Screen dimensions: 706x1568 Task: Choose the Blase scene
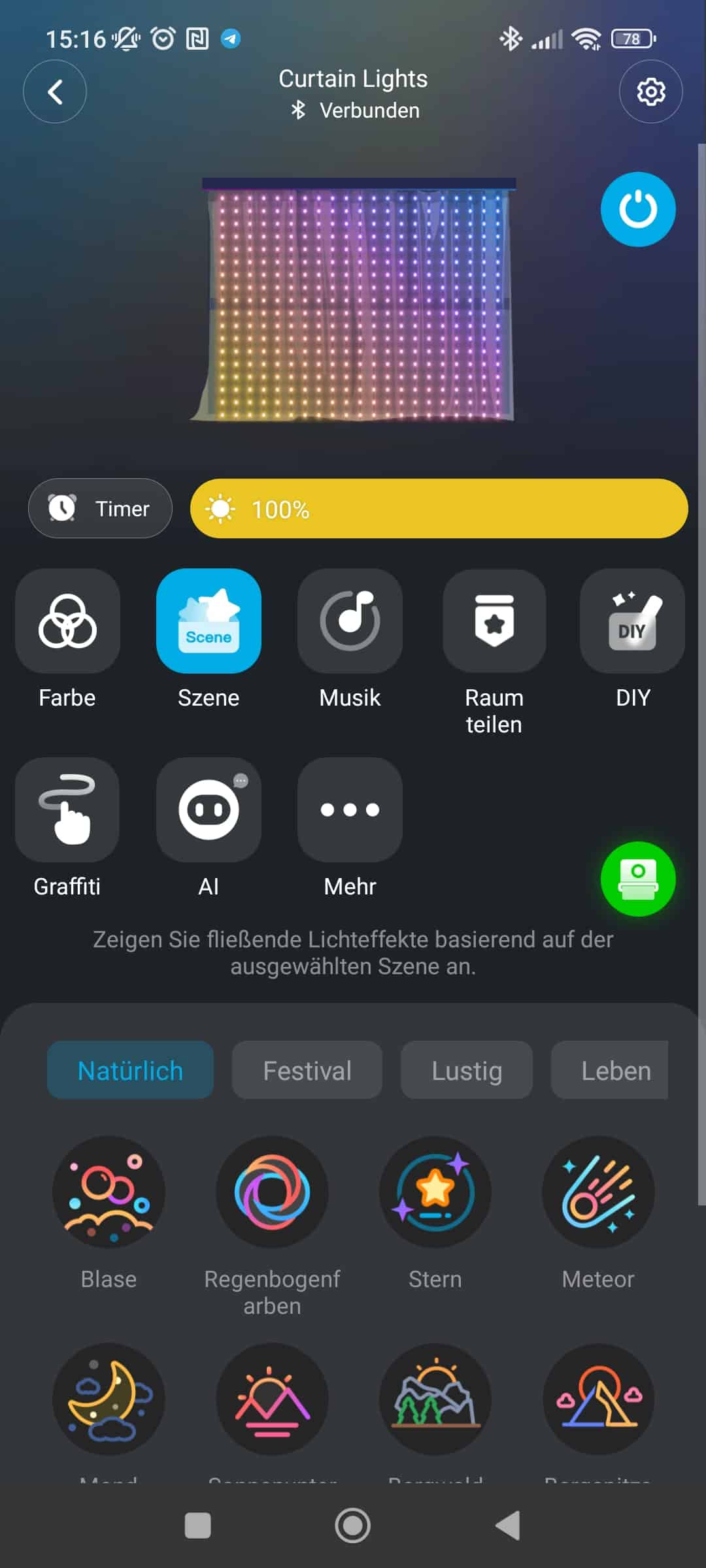(x=109, y=1192)
